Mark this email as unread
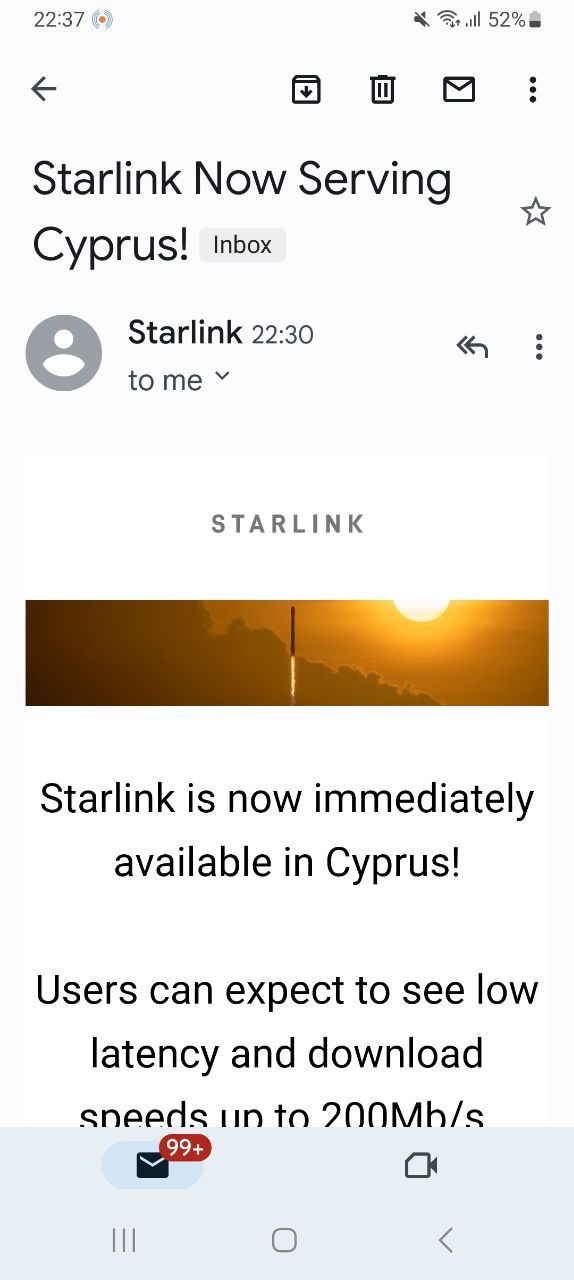This screenshot has height=1280, width=574. coord(459,89)
